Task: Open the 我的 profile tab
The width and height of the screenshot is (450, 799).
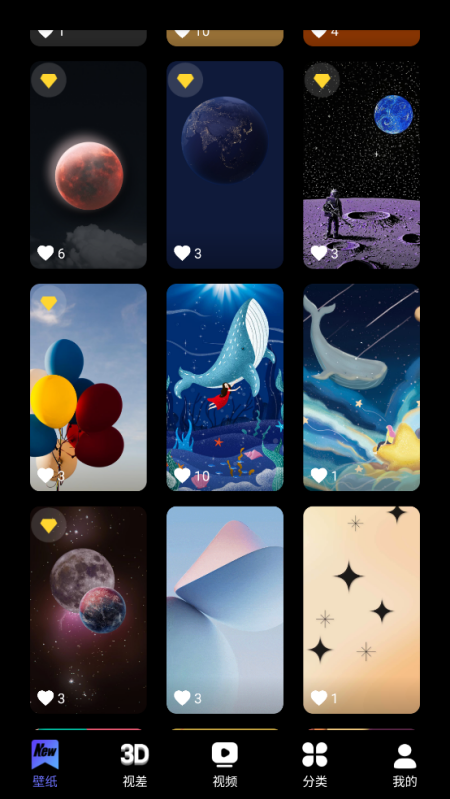Action: tap(405, 763)
